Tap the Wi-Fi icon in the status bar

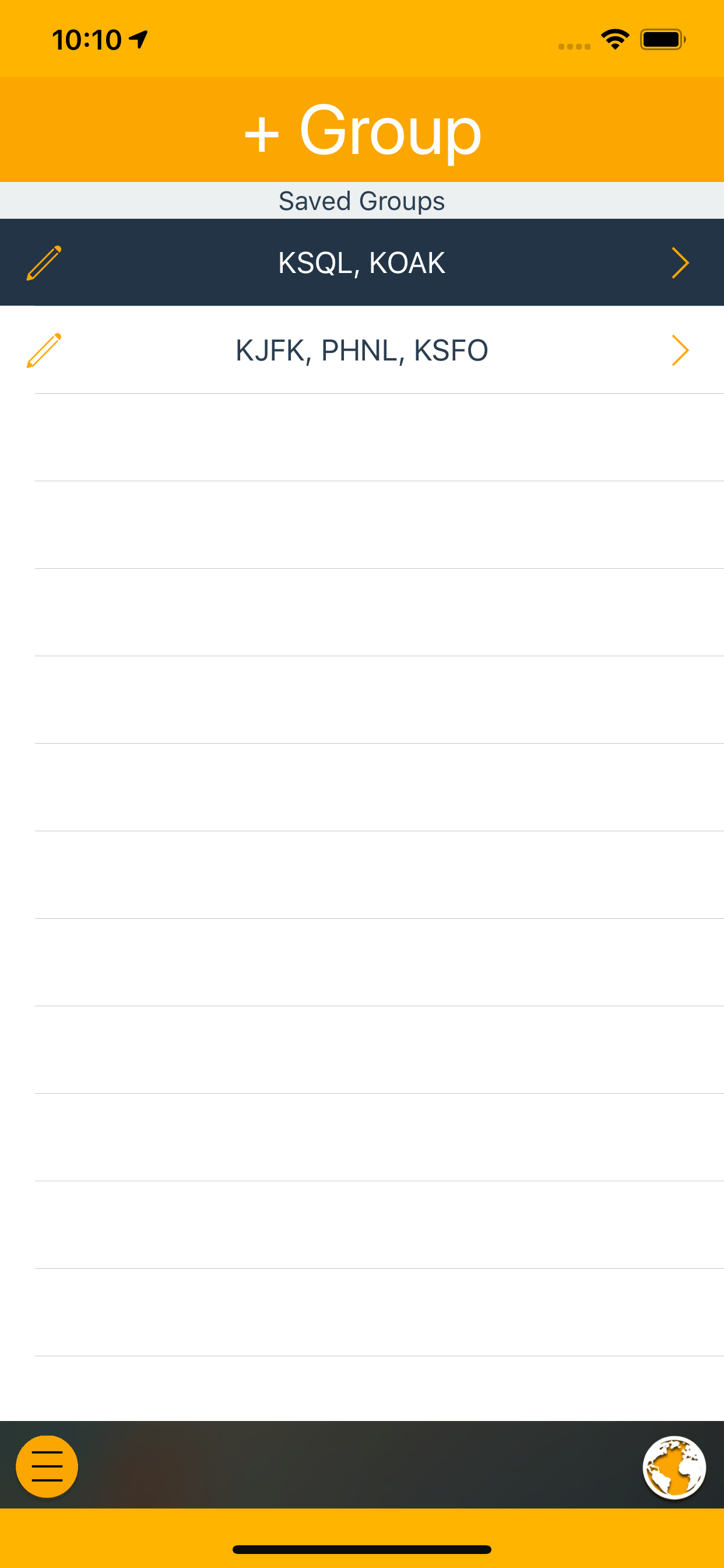pyautogui.click(x=614, y=38)
